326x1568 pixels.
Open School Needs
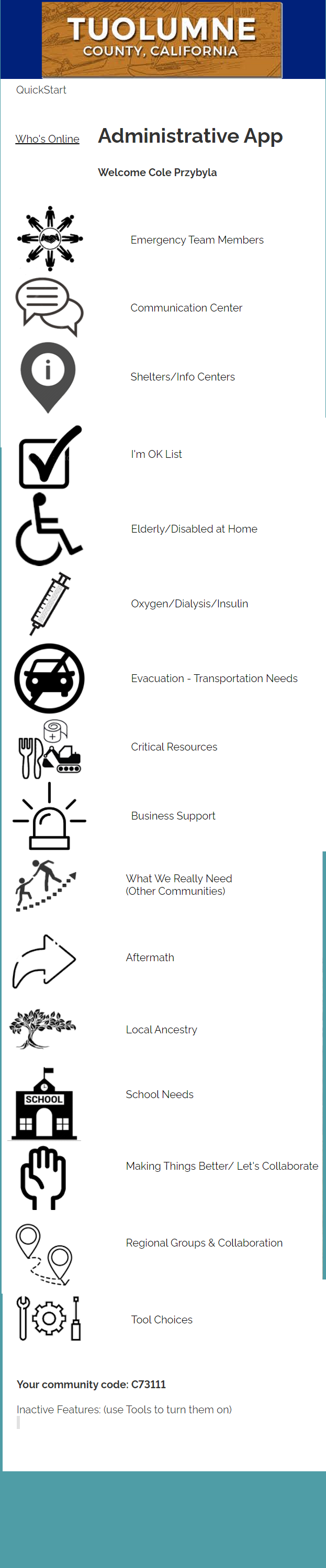click(160, 1094)
